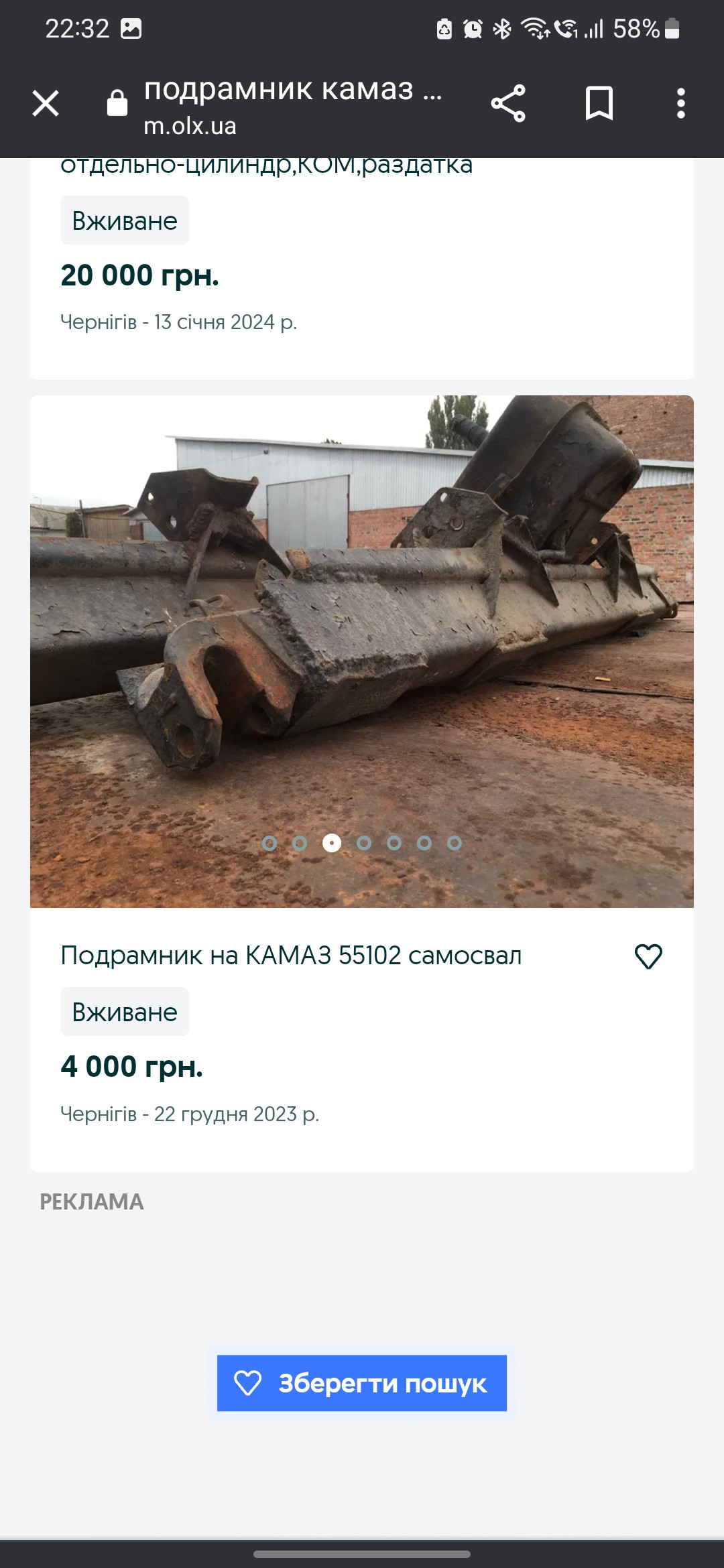Tap Зберегти пошук button
The image size is (724, 1568).
pos(362,1383)
